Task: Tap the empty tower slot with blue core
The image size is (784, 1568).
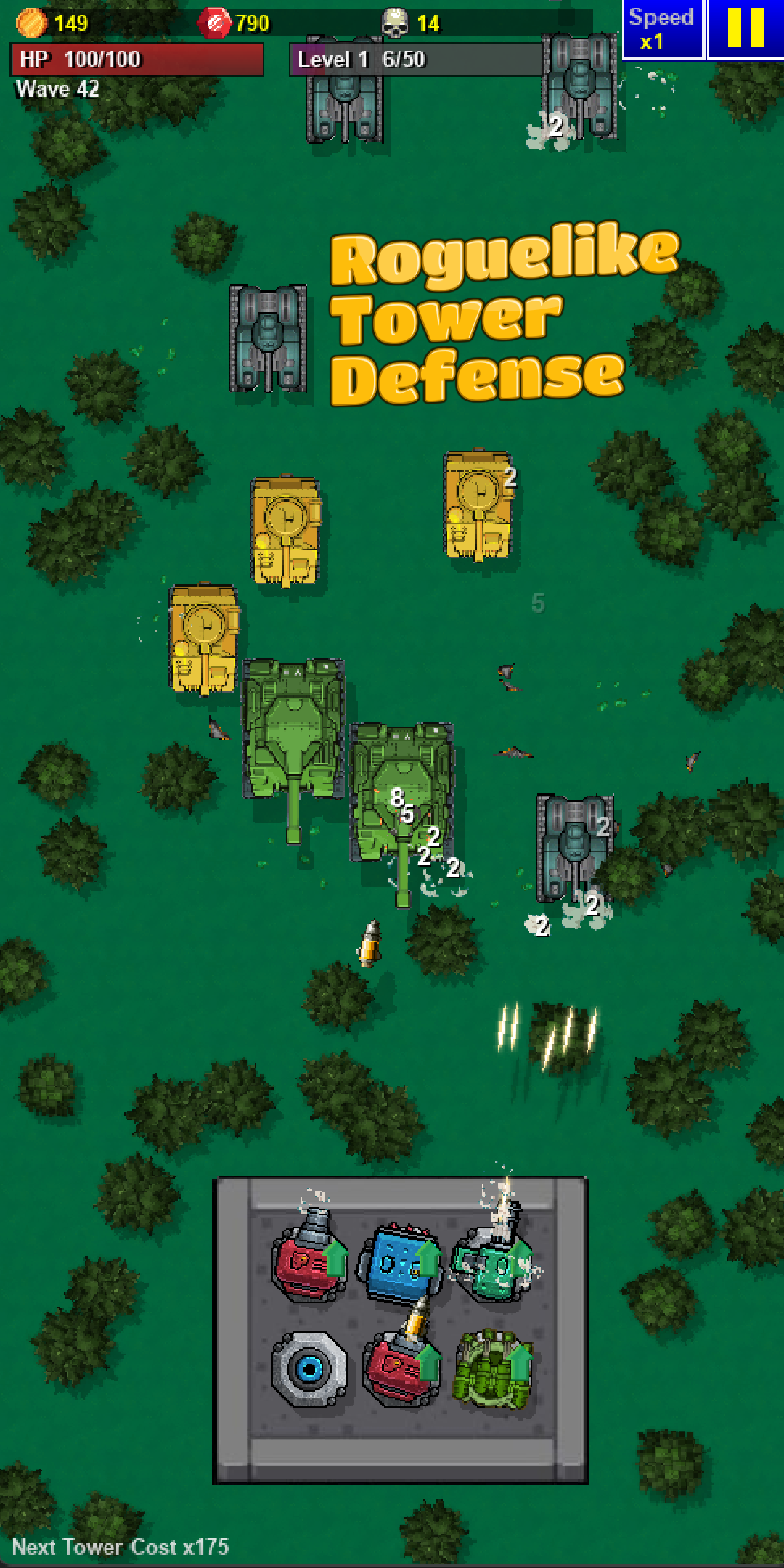Action: pos(309,1369)
